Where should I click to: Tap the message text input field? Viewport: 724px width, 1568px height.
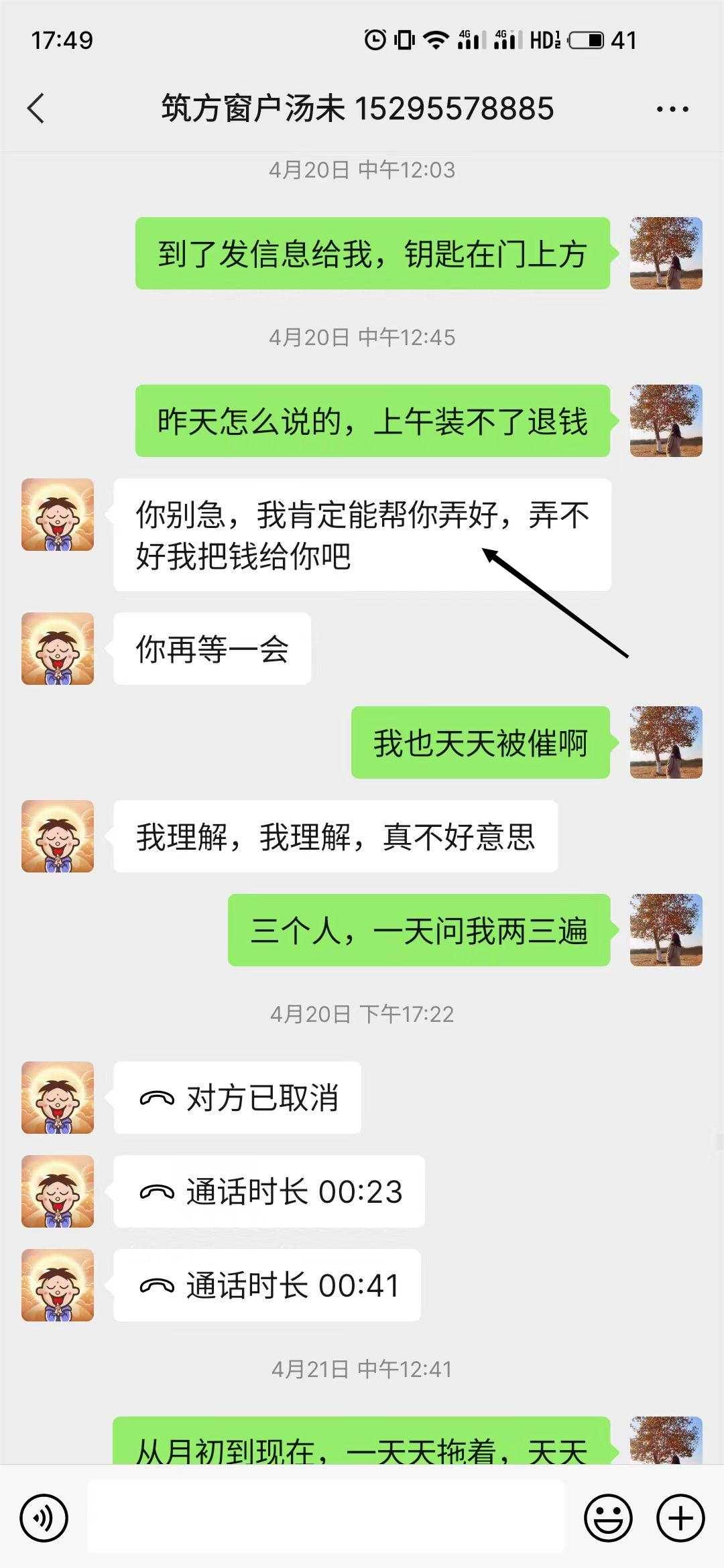pos(326,1518)
